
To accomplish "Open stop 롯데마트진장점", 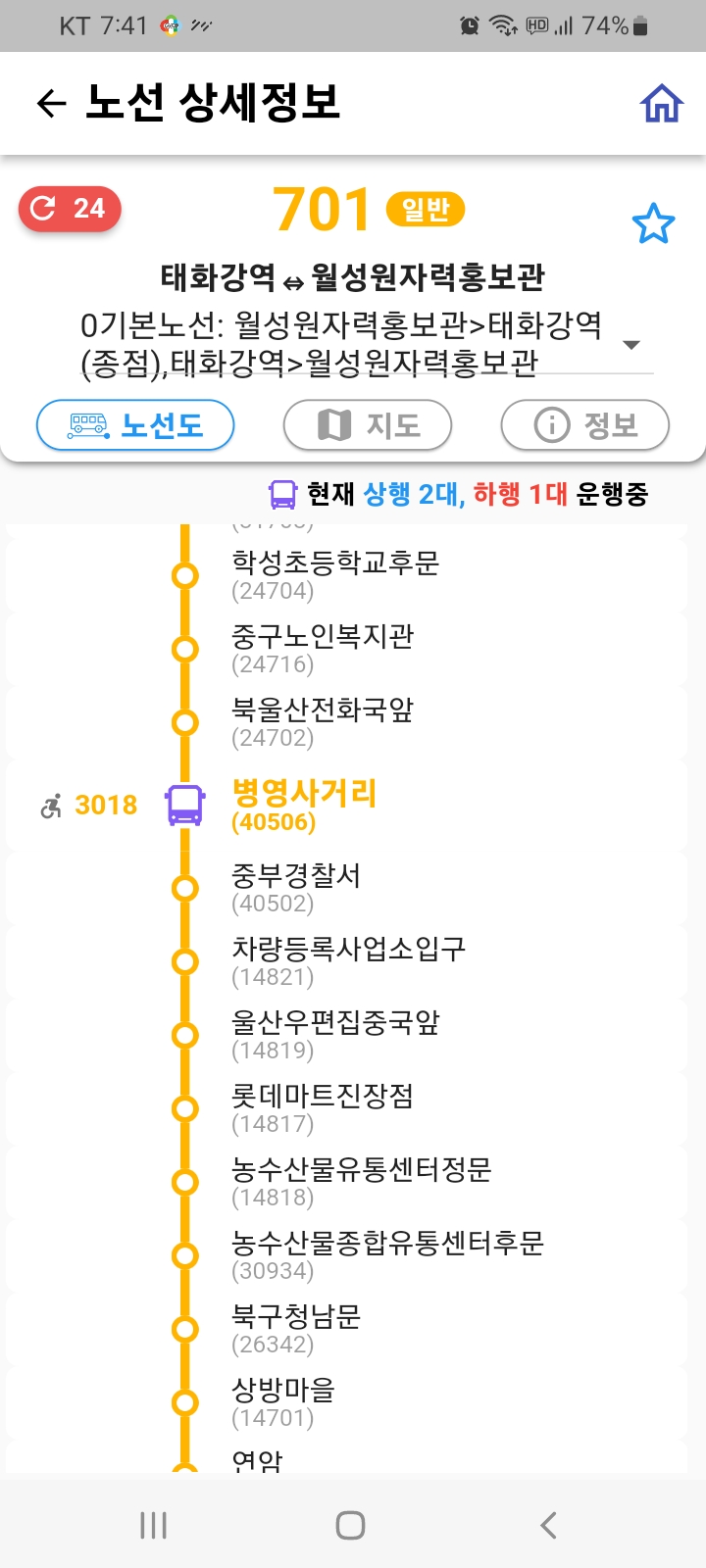I will click(x=322, y=1107).
